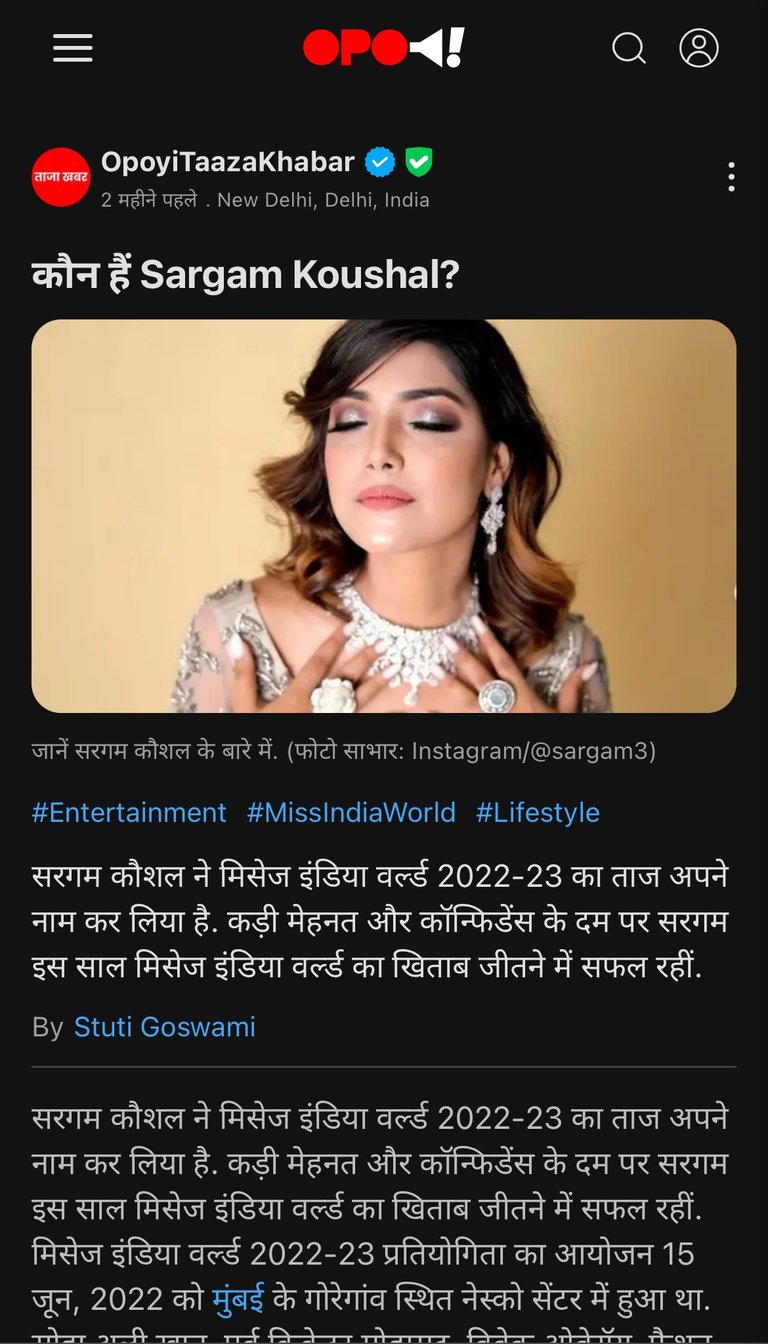Open the hamburger drawer menu

coord(73,48)
